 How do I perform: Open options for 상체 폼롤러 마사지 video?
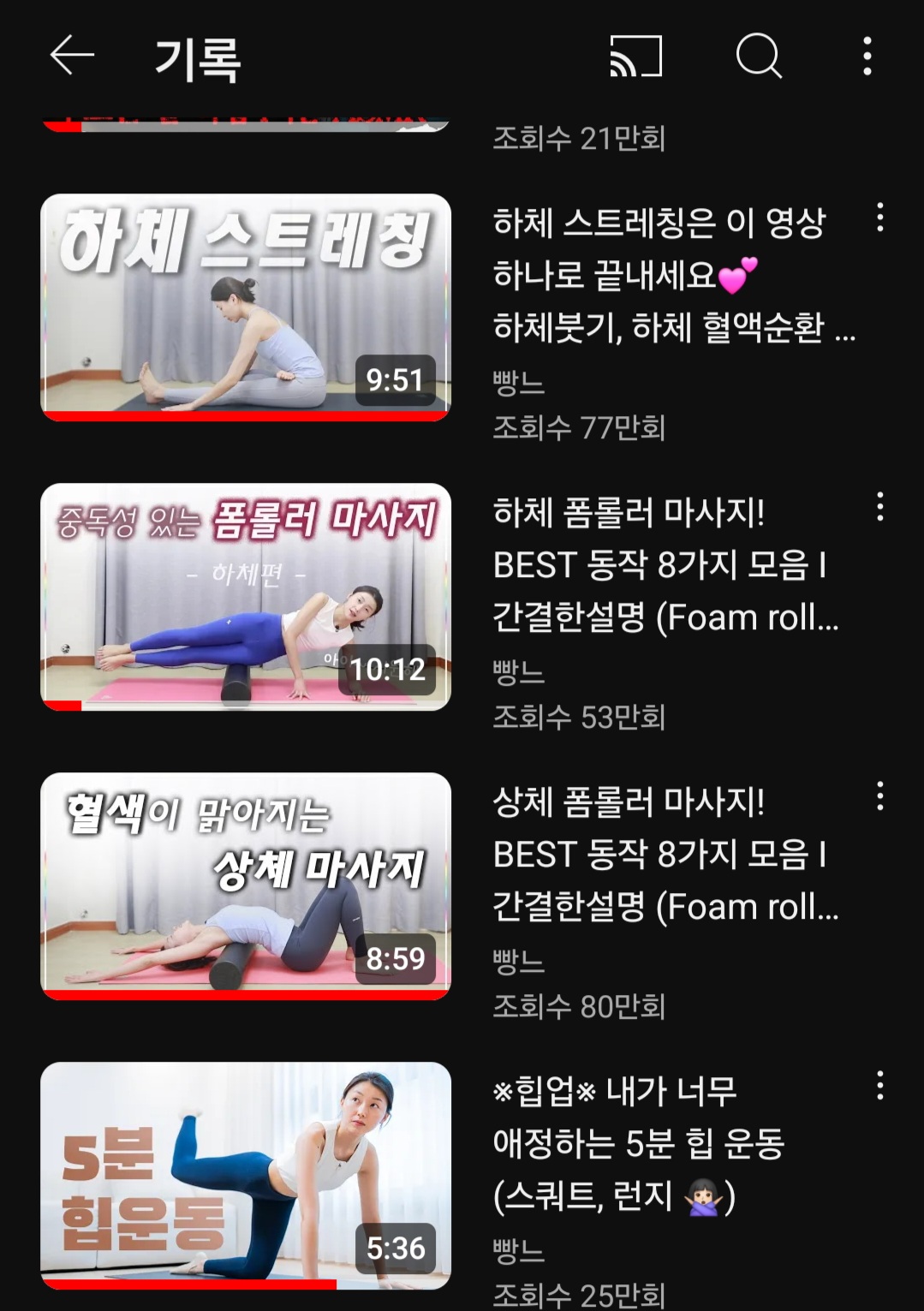[x=879, y=797]
